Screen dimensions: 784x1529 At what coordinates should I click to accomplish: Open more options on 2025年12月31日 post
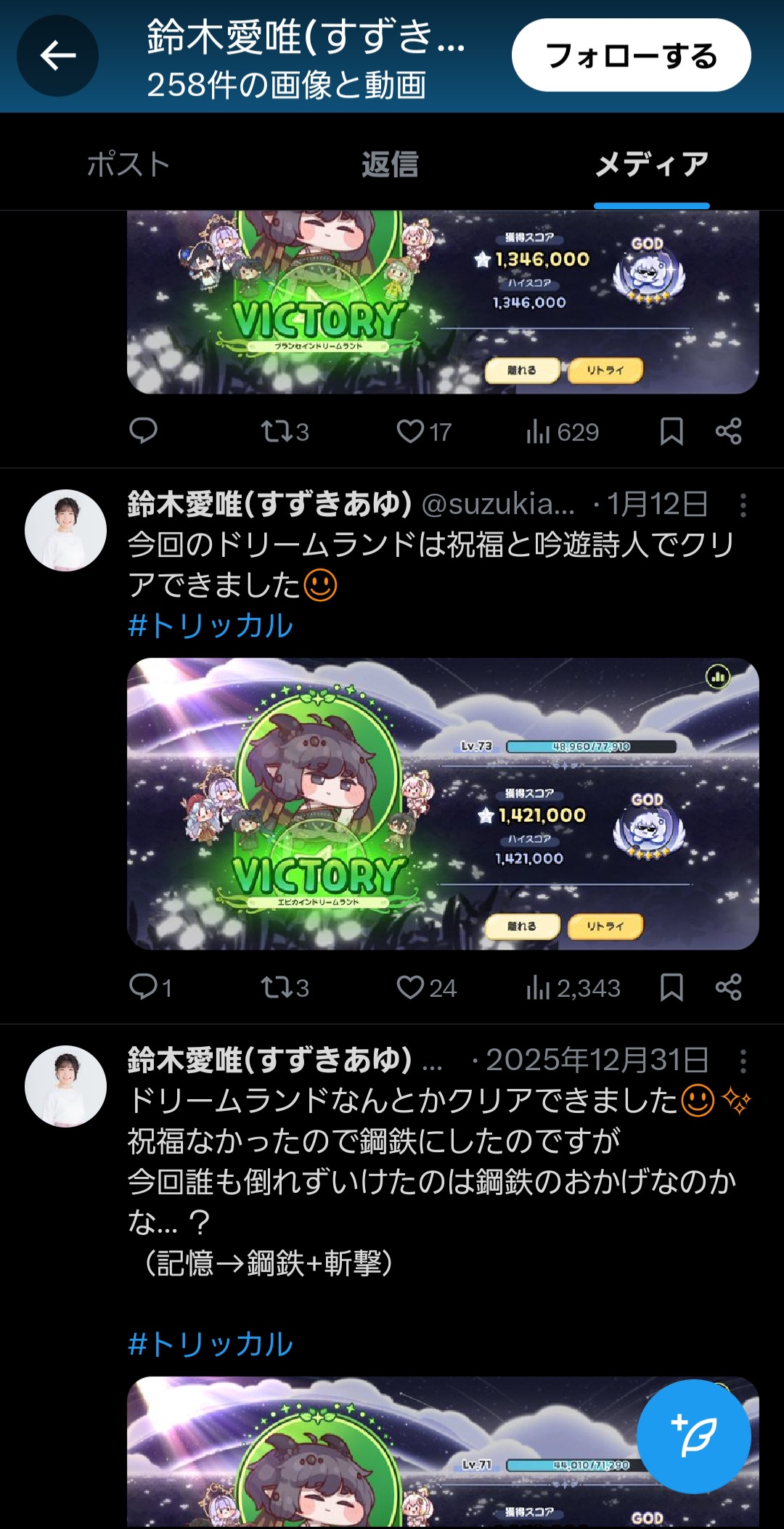click(x=743, y=1061)
